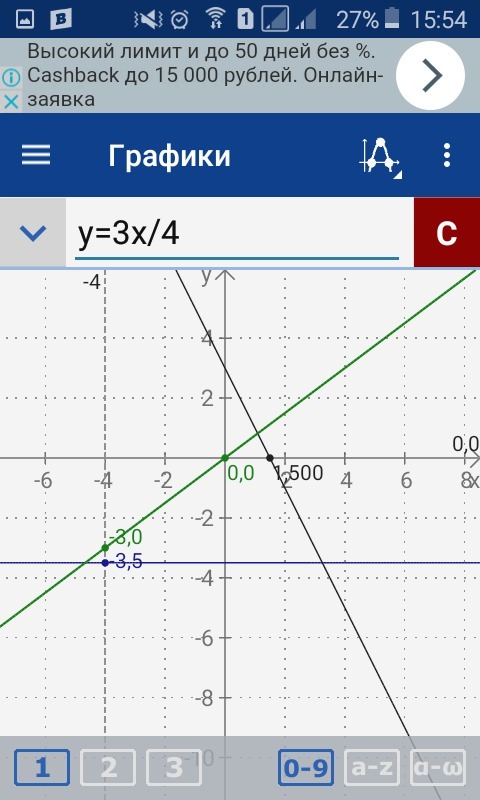The image size is (480, 800).
Task: Switch to the 0-9 numeric keyboard
Action: (x=306, y=767)
